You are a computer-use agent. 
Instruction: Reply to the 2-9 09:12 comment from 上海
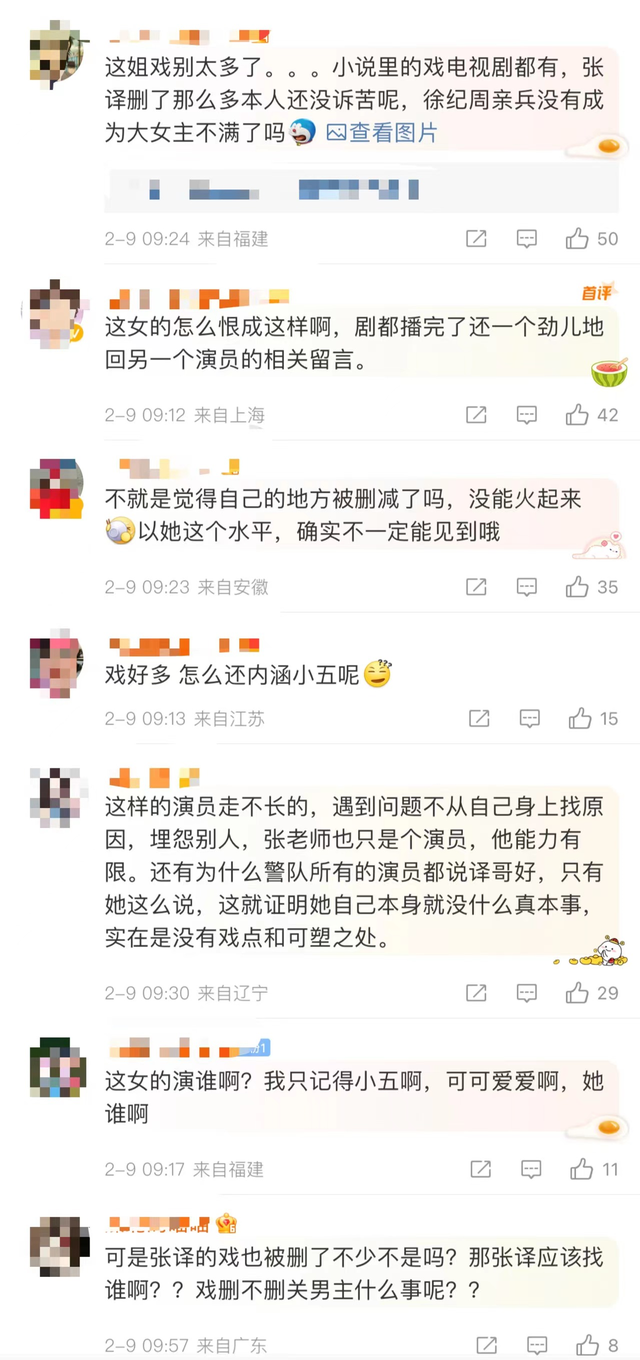527,414
